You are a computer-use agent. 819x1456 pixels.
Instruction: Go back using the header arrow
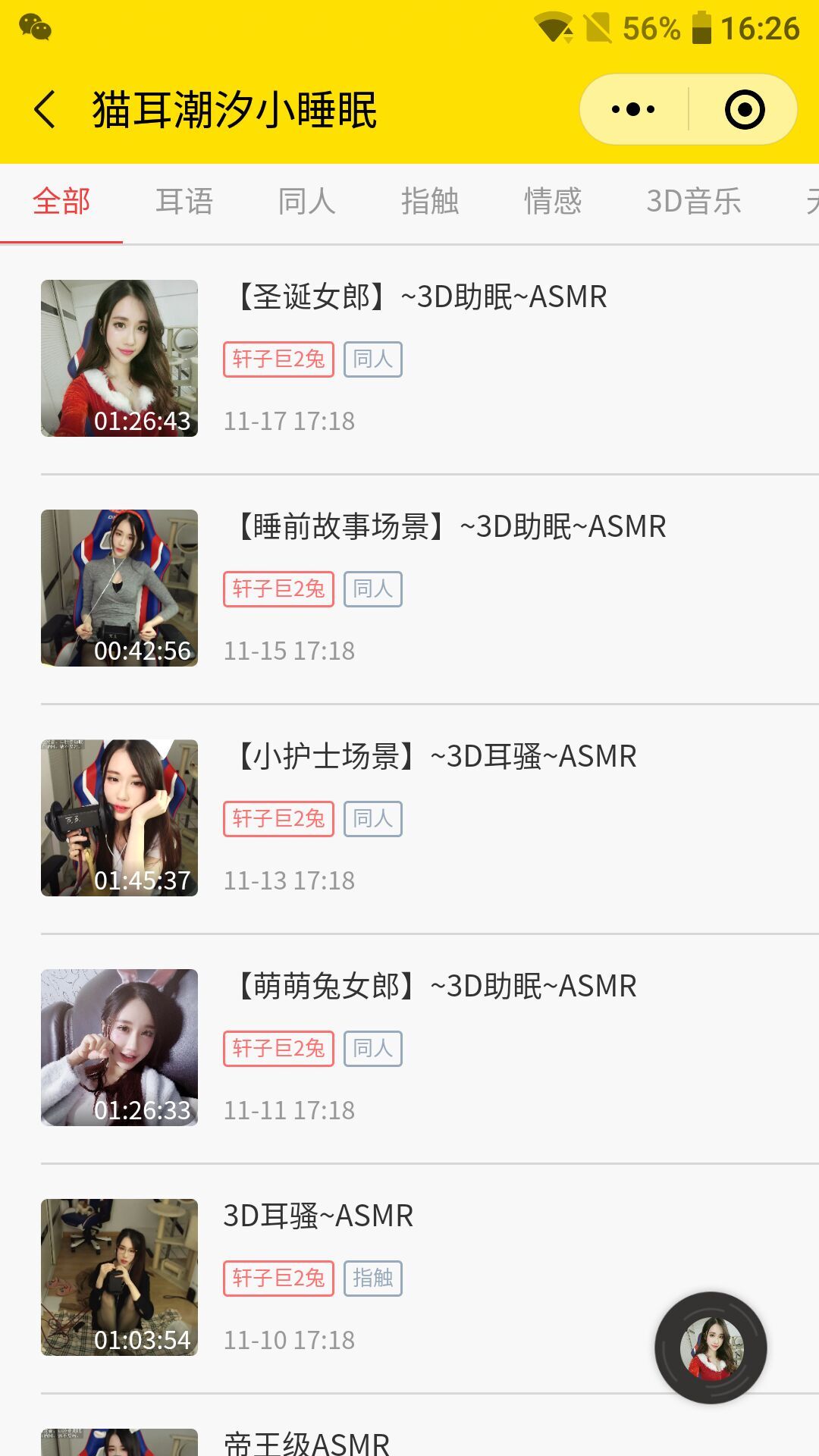[x=45, y=109]
